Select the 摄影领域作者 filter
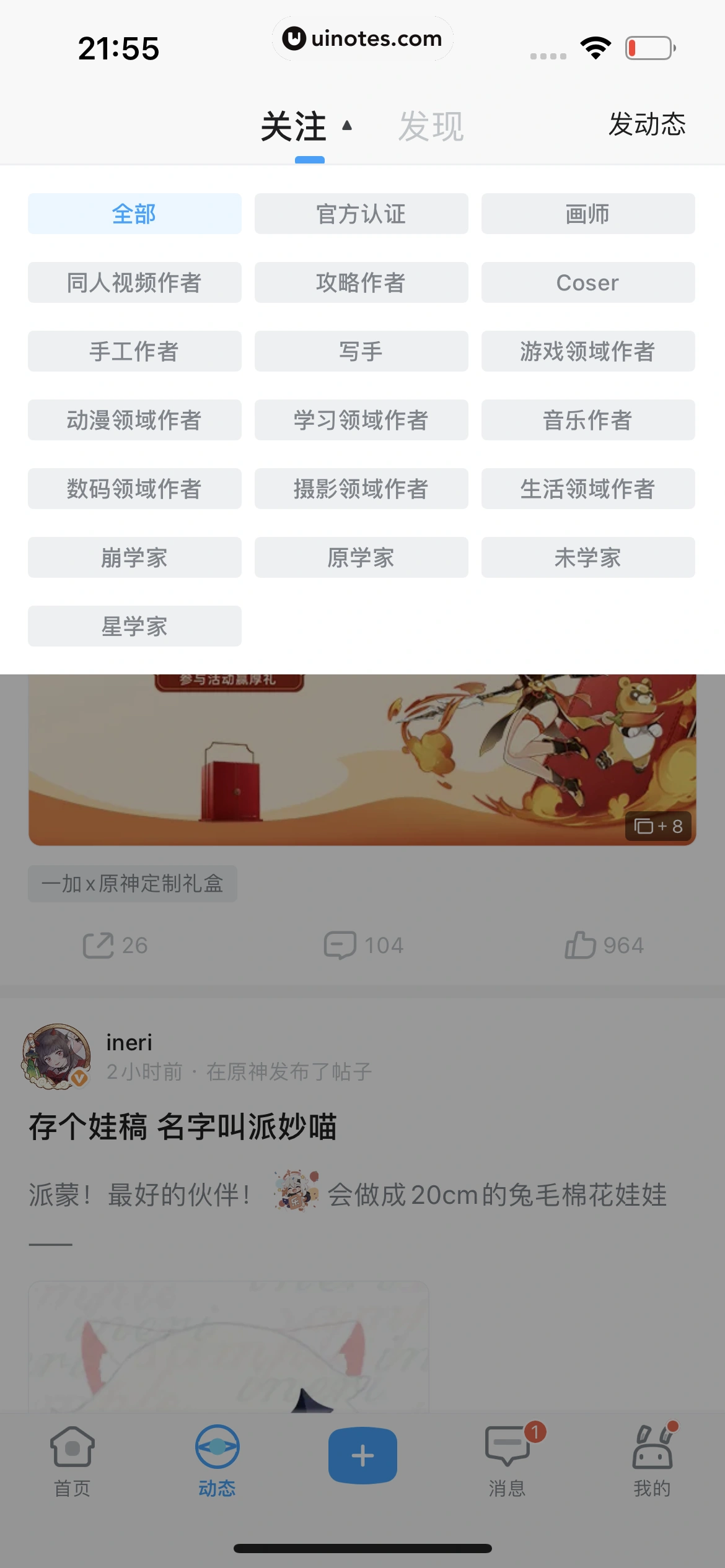 click(361, 489)
